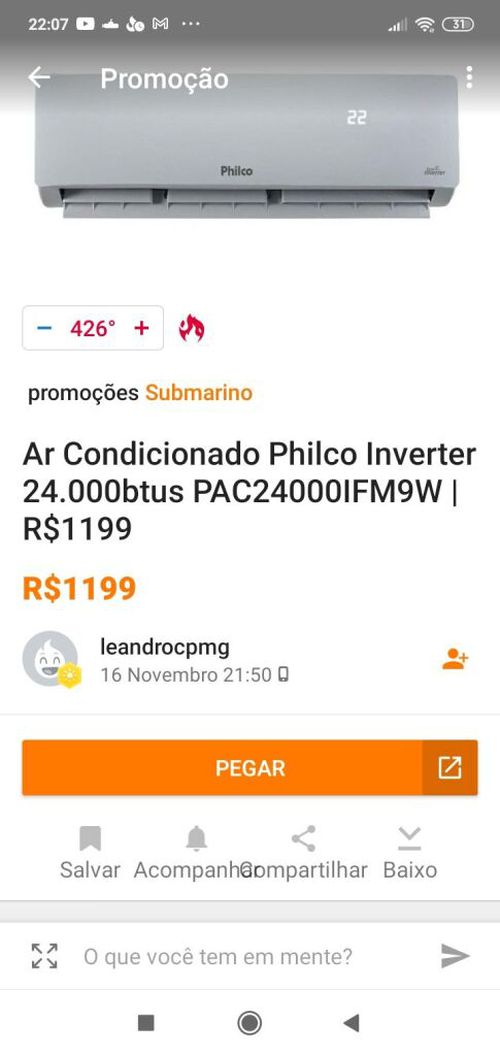The image size is (500, 1056).
Task: Open the Submarino promotions link
Action: pyautogui.click(x=199, y=393)
